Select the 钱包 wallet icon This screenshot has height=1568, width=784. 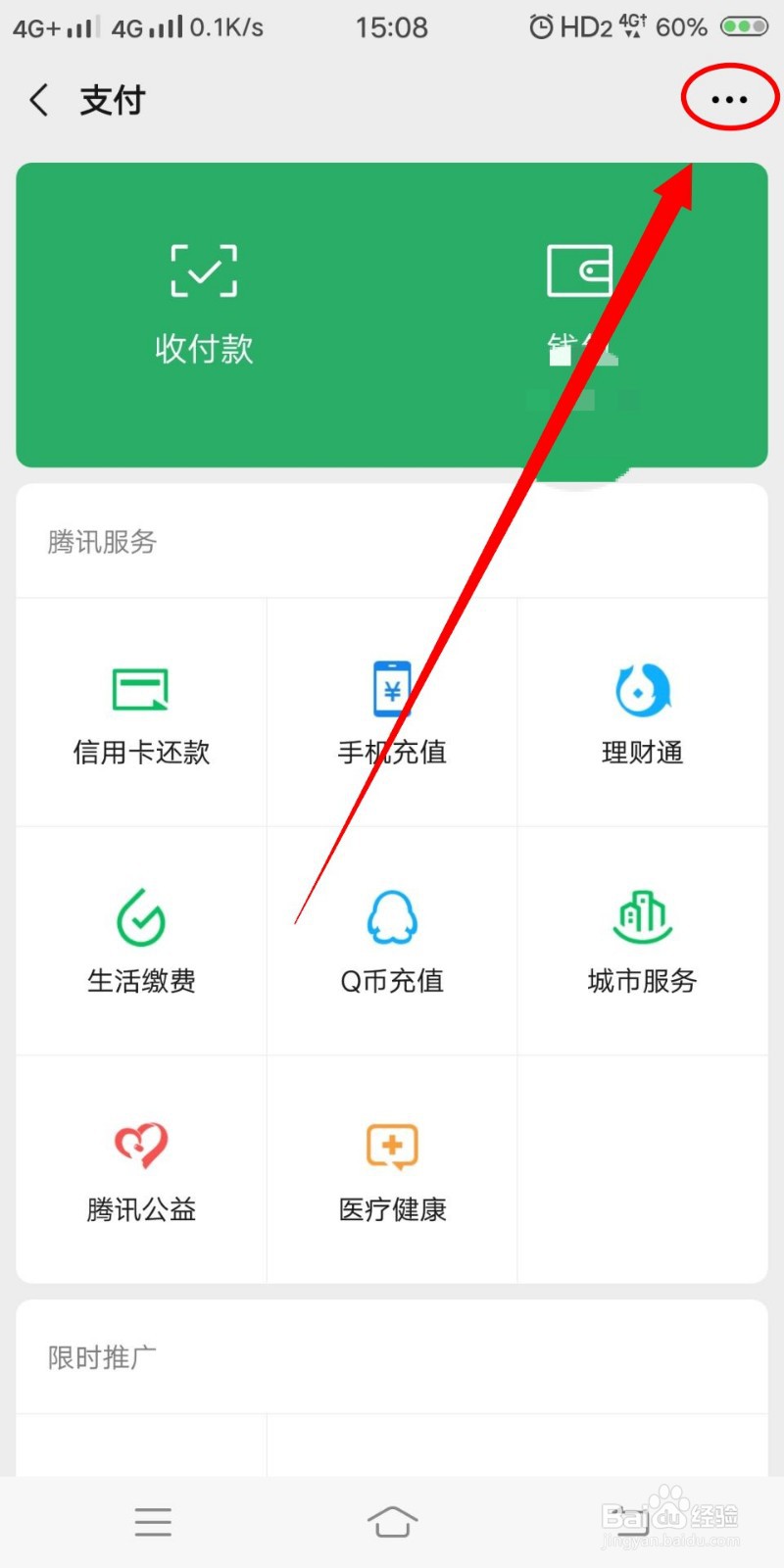pyautogui.click(x=579, y=271)
